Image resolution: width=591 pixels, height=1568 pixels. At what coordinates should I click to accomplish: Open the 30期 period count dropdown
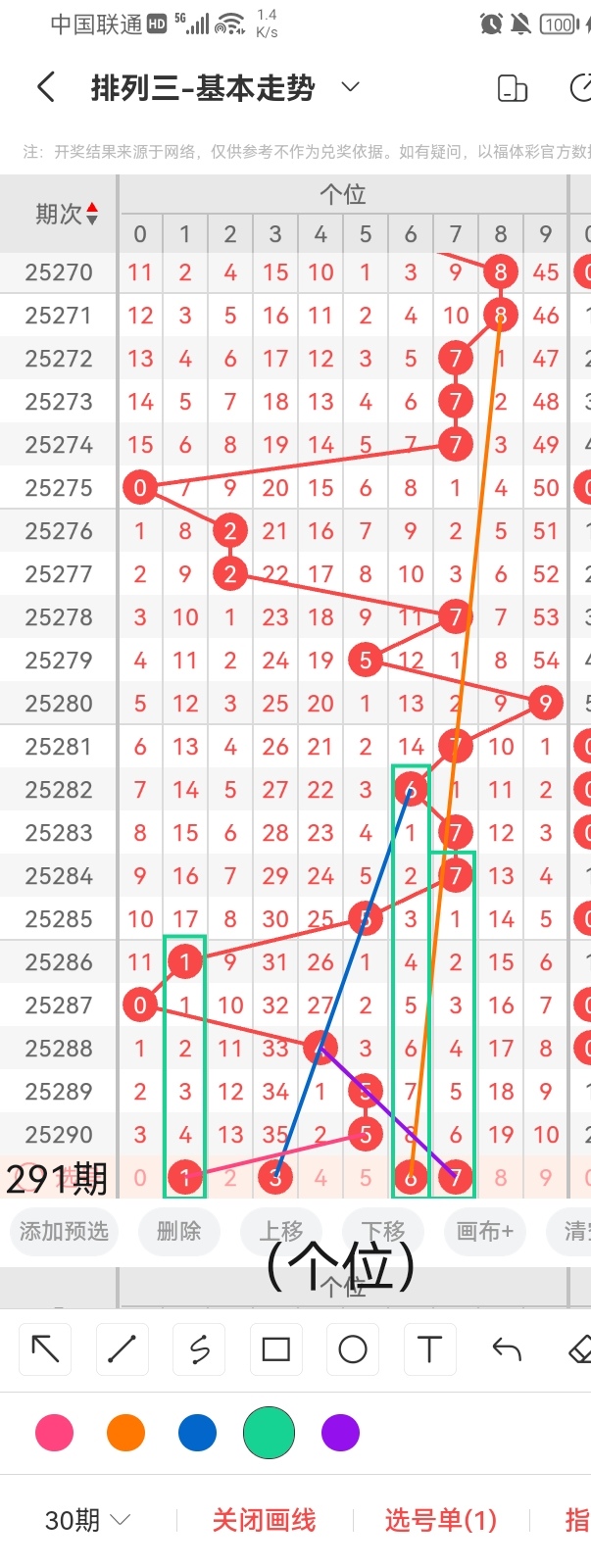point(88,1520)
